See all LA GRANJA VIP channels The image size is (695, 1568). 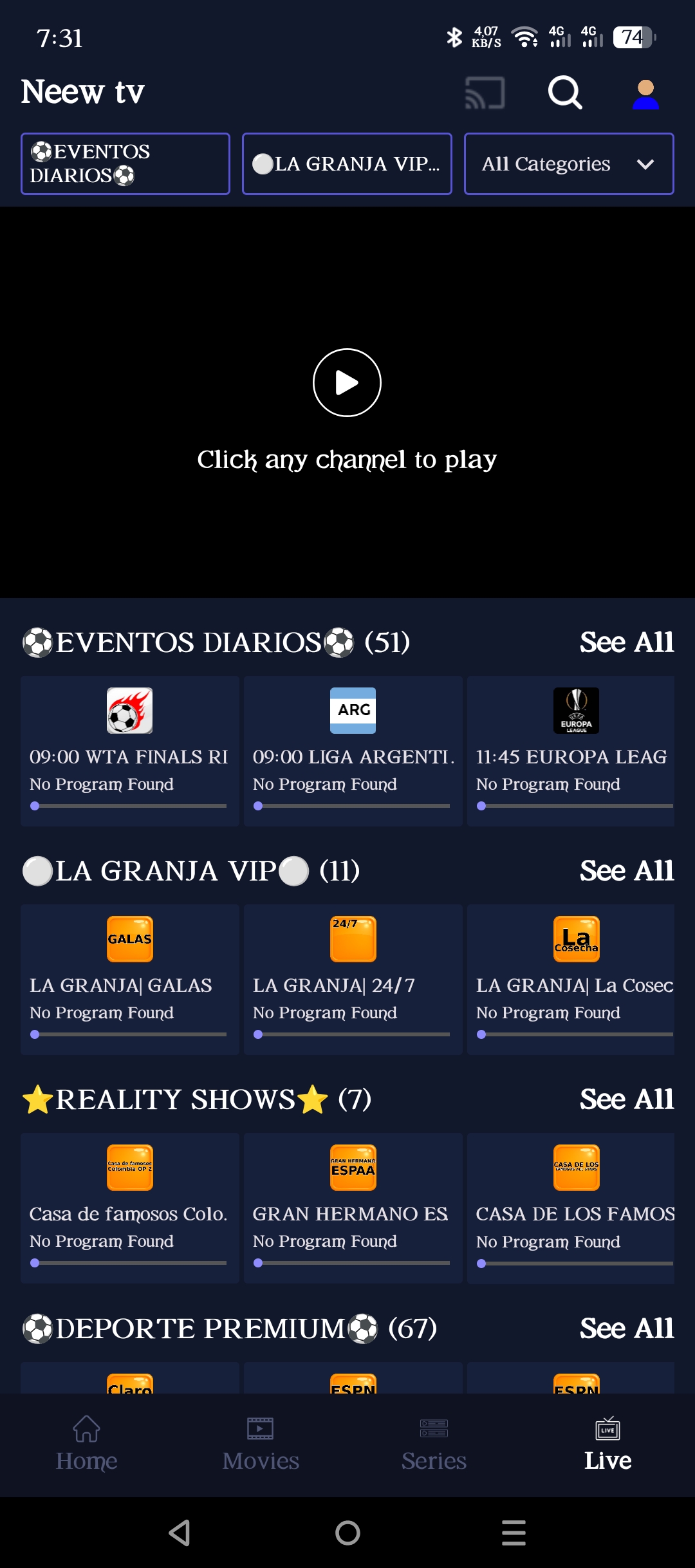[626, 871]
